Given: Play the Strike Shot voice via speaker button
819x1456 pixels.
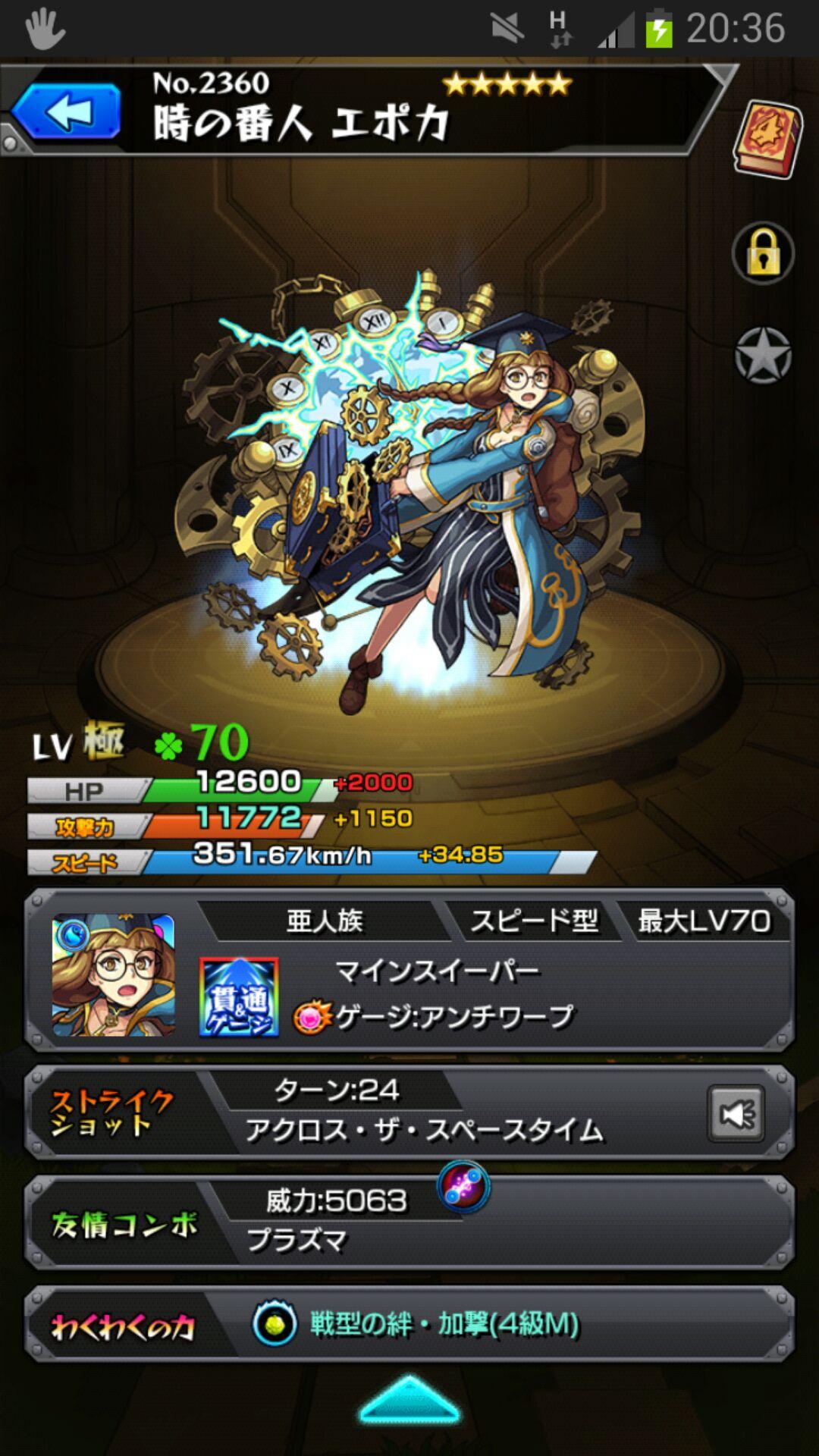Looking at the screenshot, I should pyautogui.click(x=736, y=1113).
